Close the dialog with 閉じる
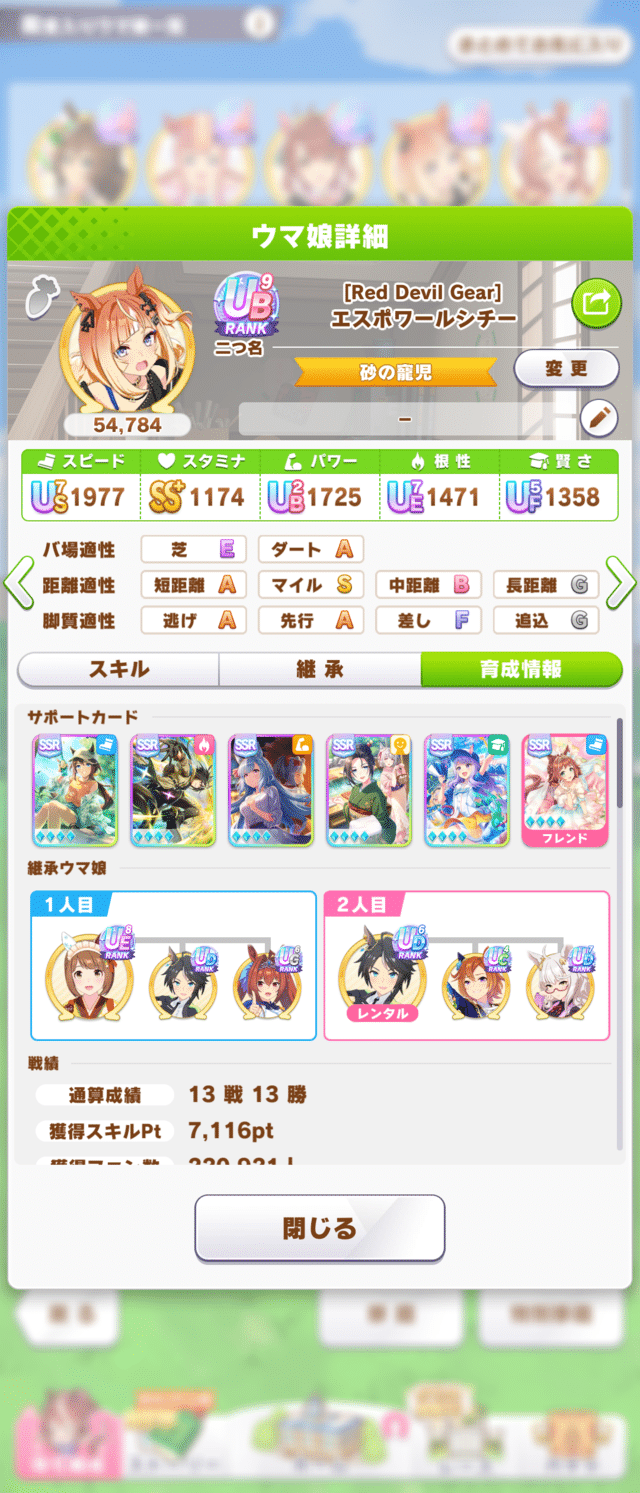Screen dimensions: 640x1493 pyautogui.click(x=319, y=1228)
